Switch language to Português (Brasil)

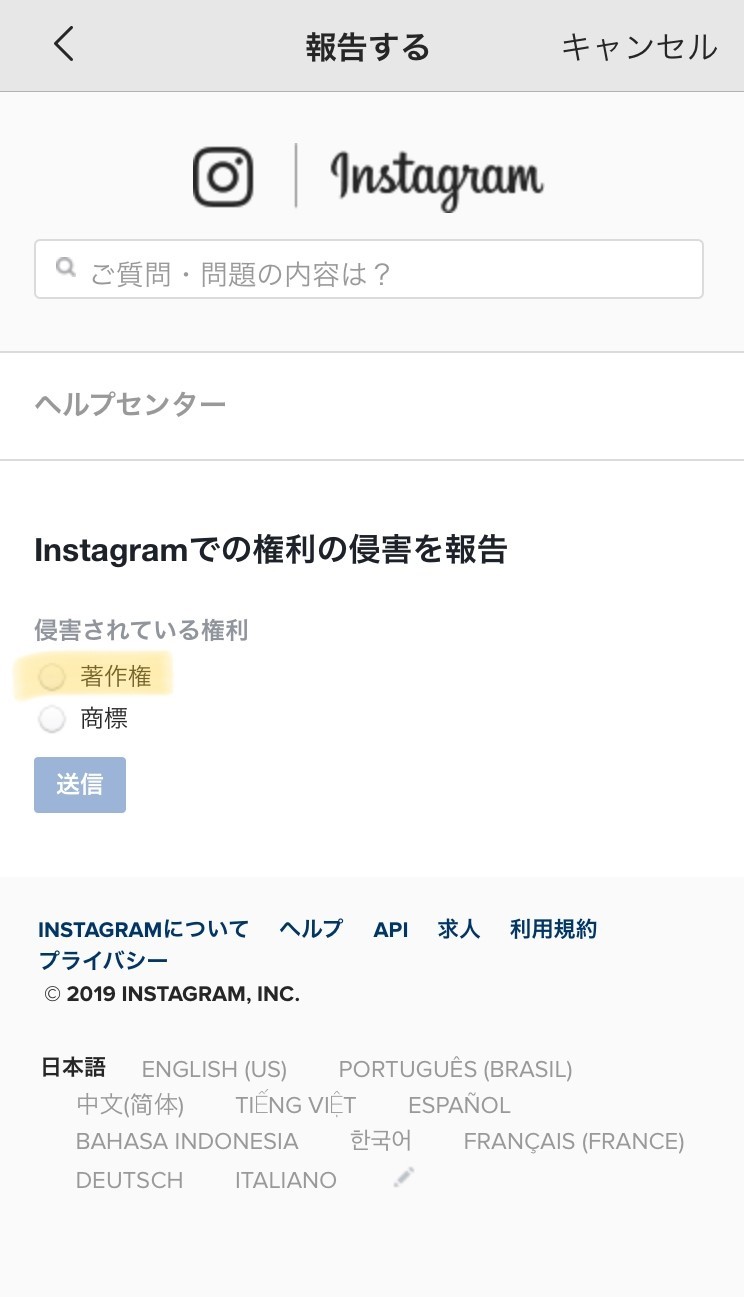point(455,1069)
